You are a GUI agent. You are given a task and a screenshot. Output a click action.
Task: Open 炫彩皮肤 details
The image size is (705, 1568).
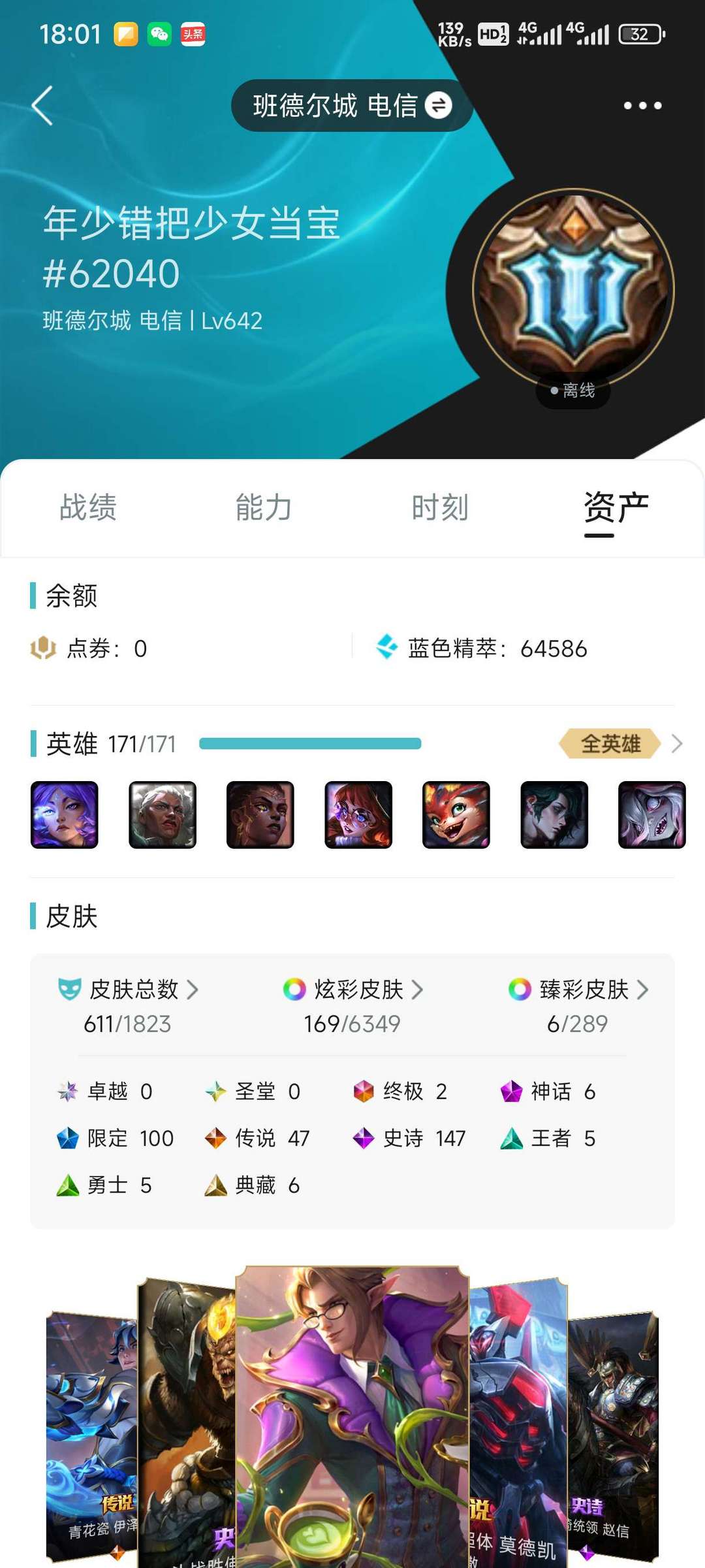[353, 989]
